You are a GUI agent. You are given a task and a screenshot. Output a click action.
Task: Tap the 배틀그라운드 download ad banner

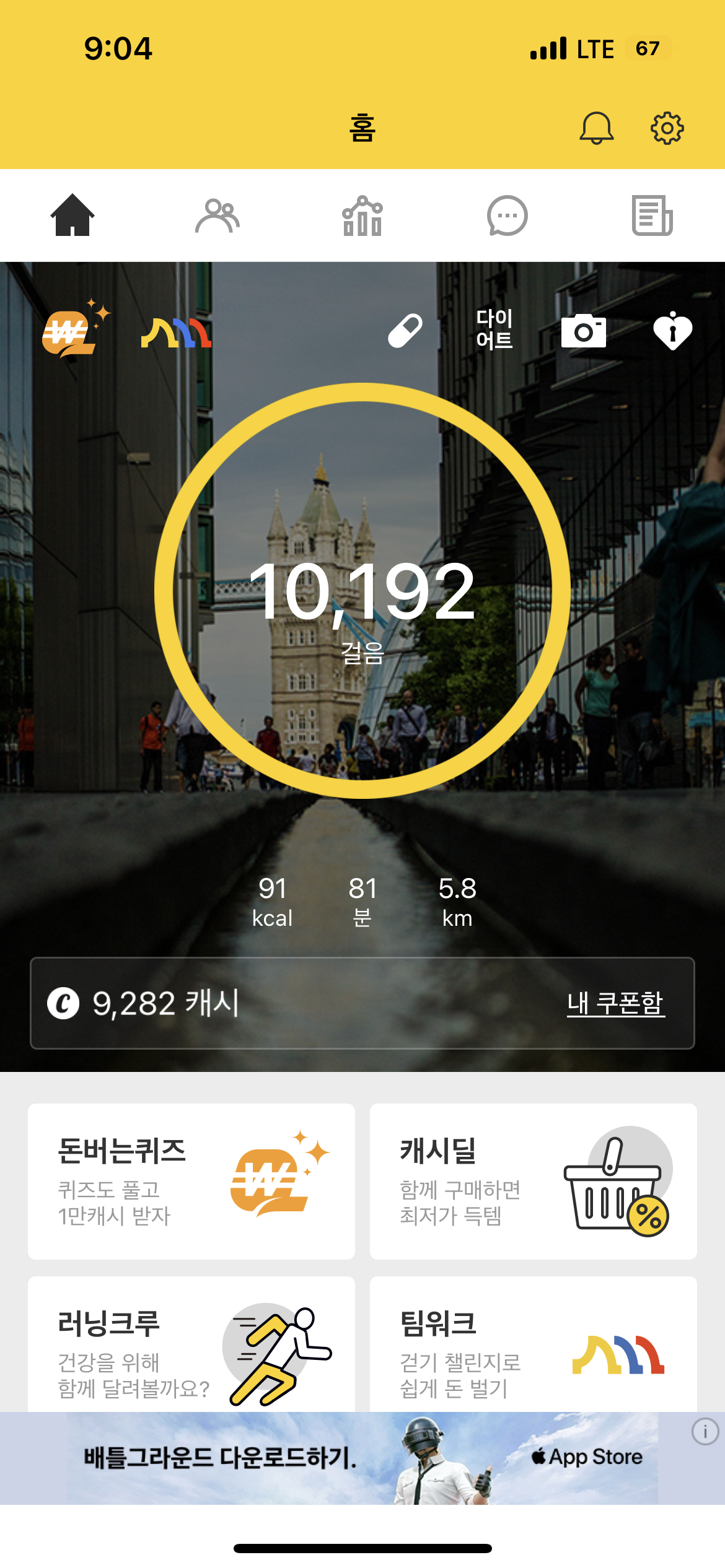point(362,1458)
